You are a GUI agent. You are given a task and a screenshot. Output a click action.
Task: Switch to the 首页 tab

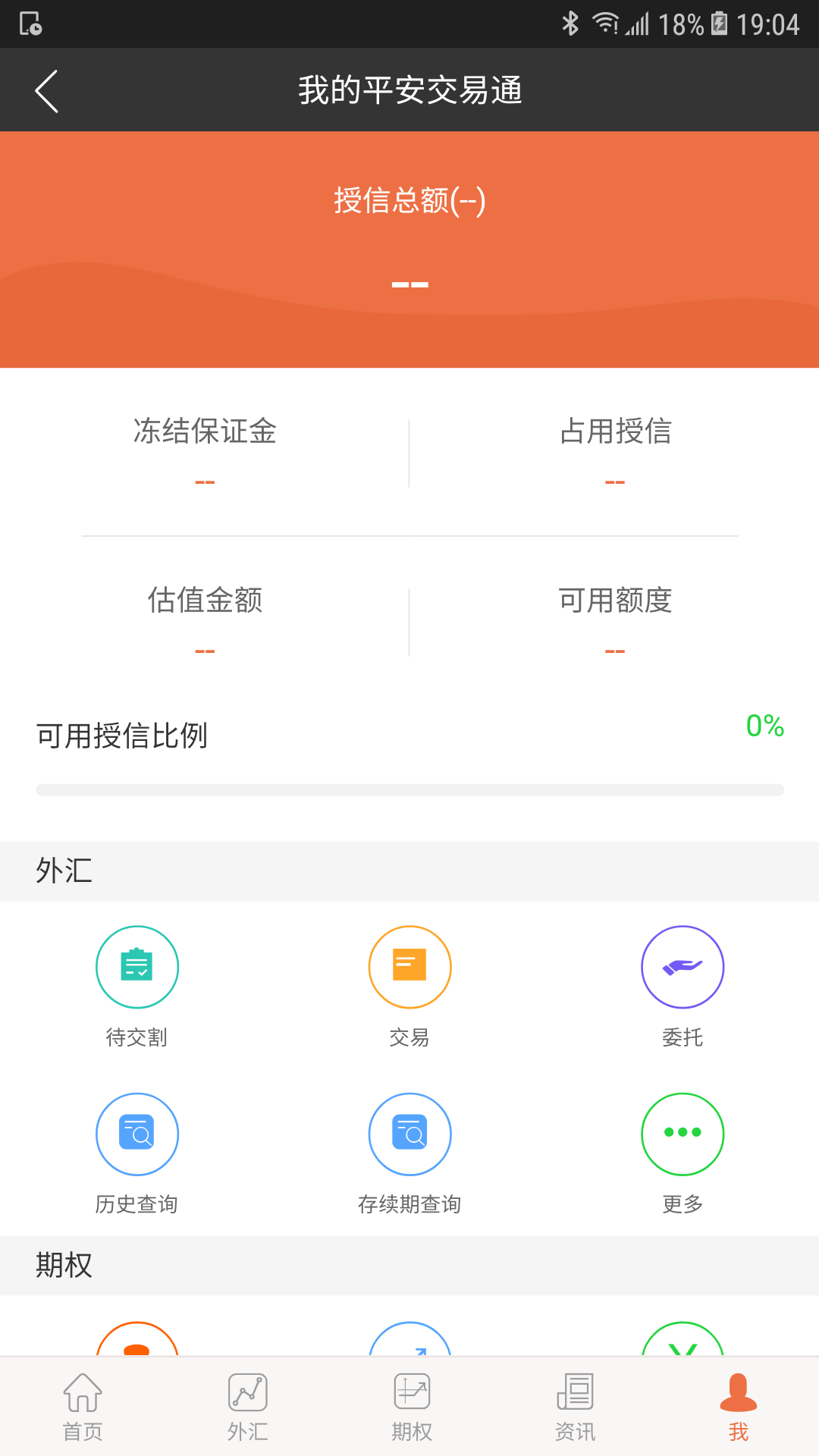tap(82, 1407)
